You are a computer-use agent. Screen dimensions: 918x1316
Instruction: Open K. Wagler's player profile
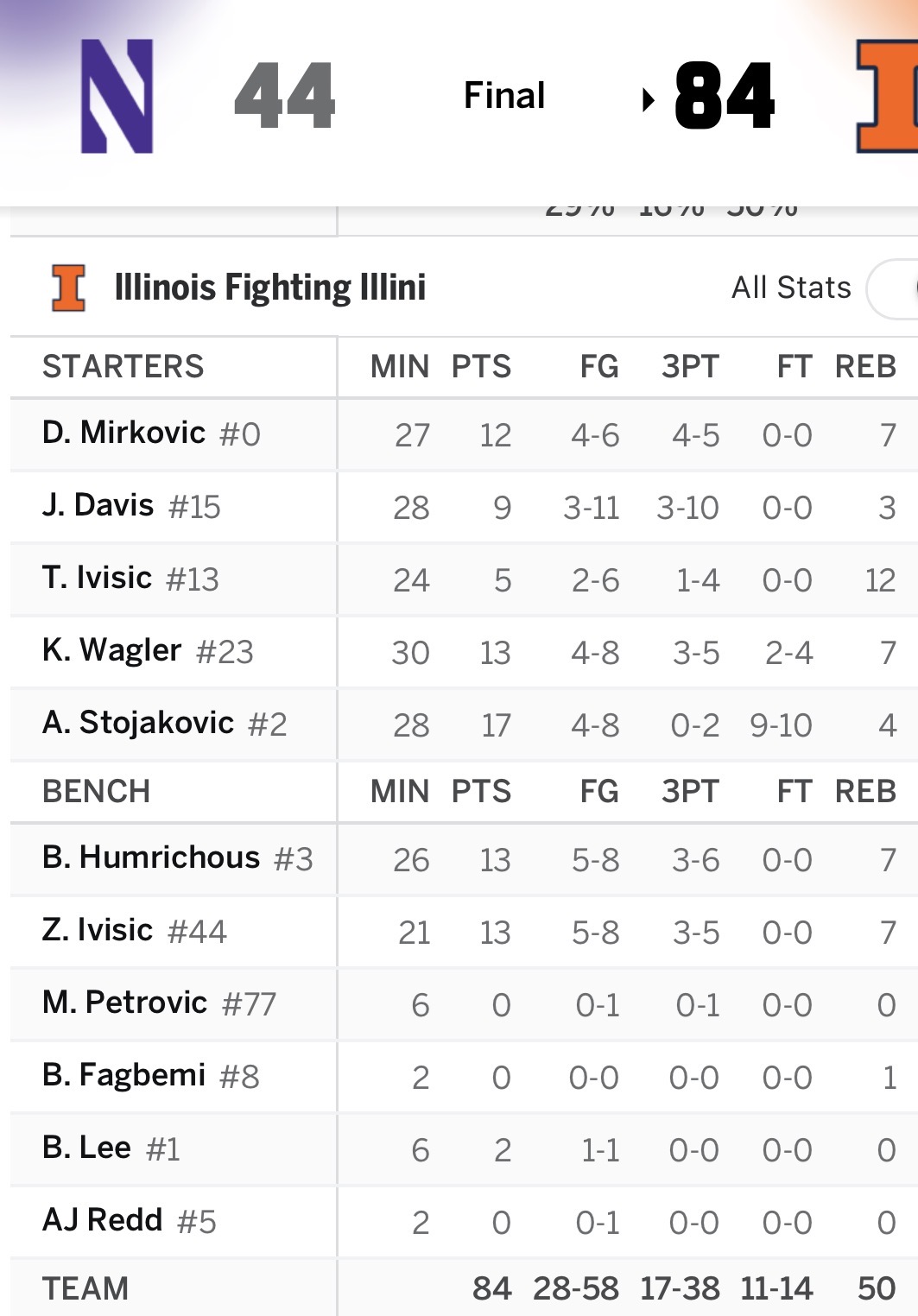tap(111, 650)
